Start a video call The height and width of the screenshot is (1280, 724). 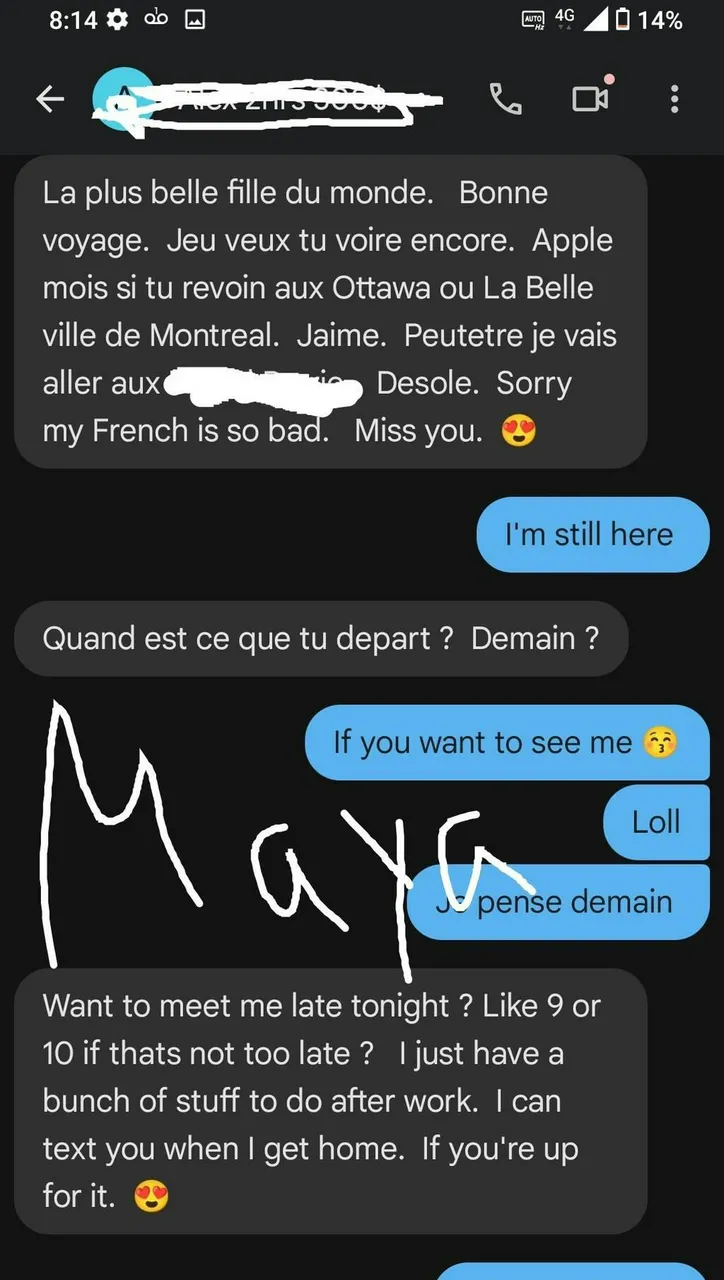590,98
